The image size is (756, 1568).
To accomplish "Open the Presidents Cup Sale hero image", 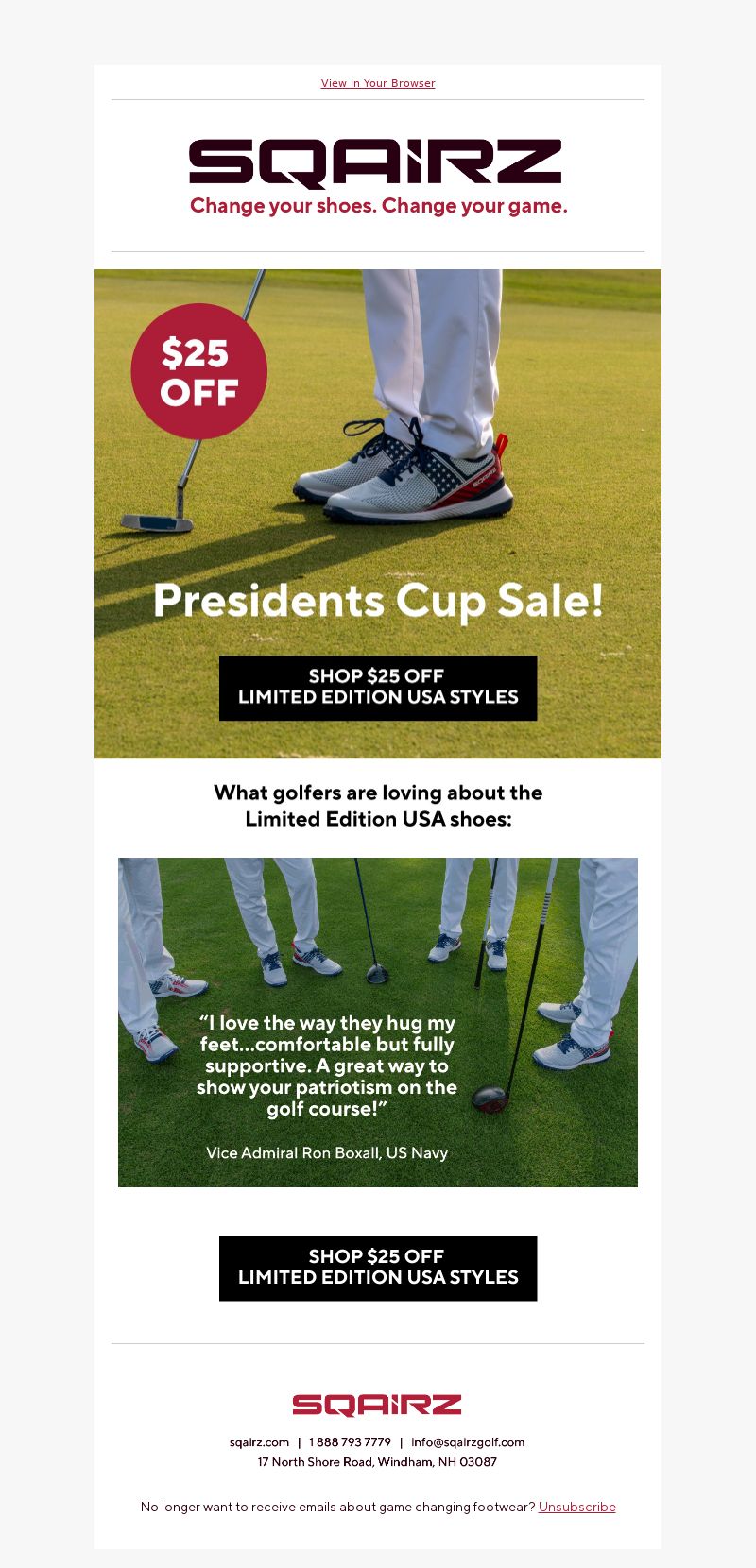I will tap(378, 513).
